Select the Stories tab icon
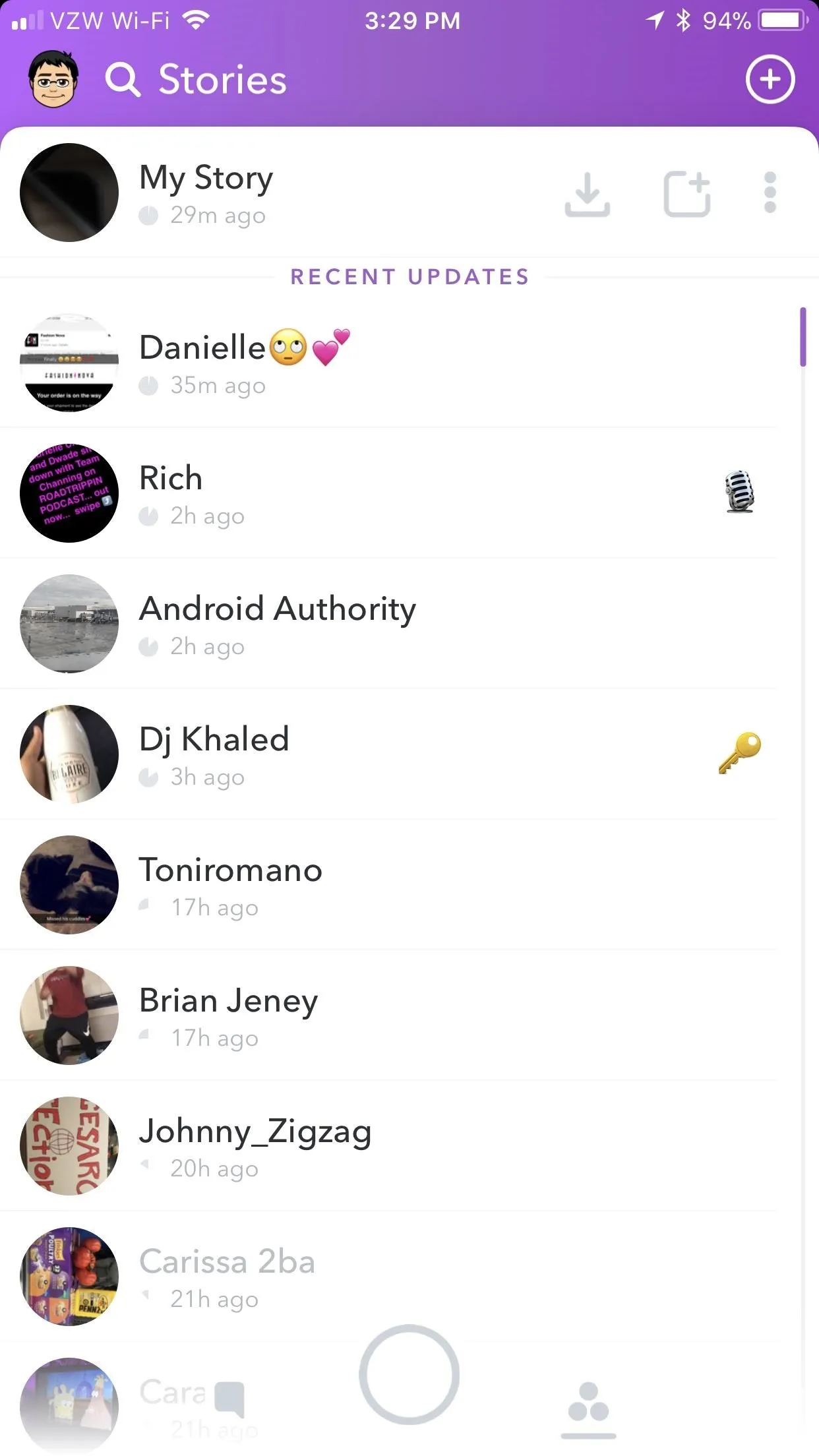819x1456 pixels. [x=588, y=1403]
